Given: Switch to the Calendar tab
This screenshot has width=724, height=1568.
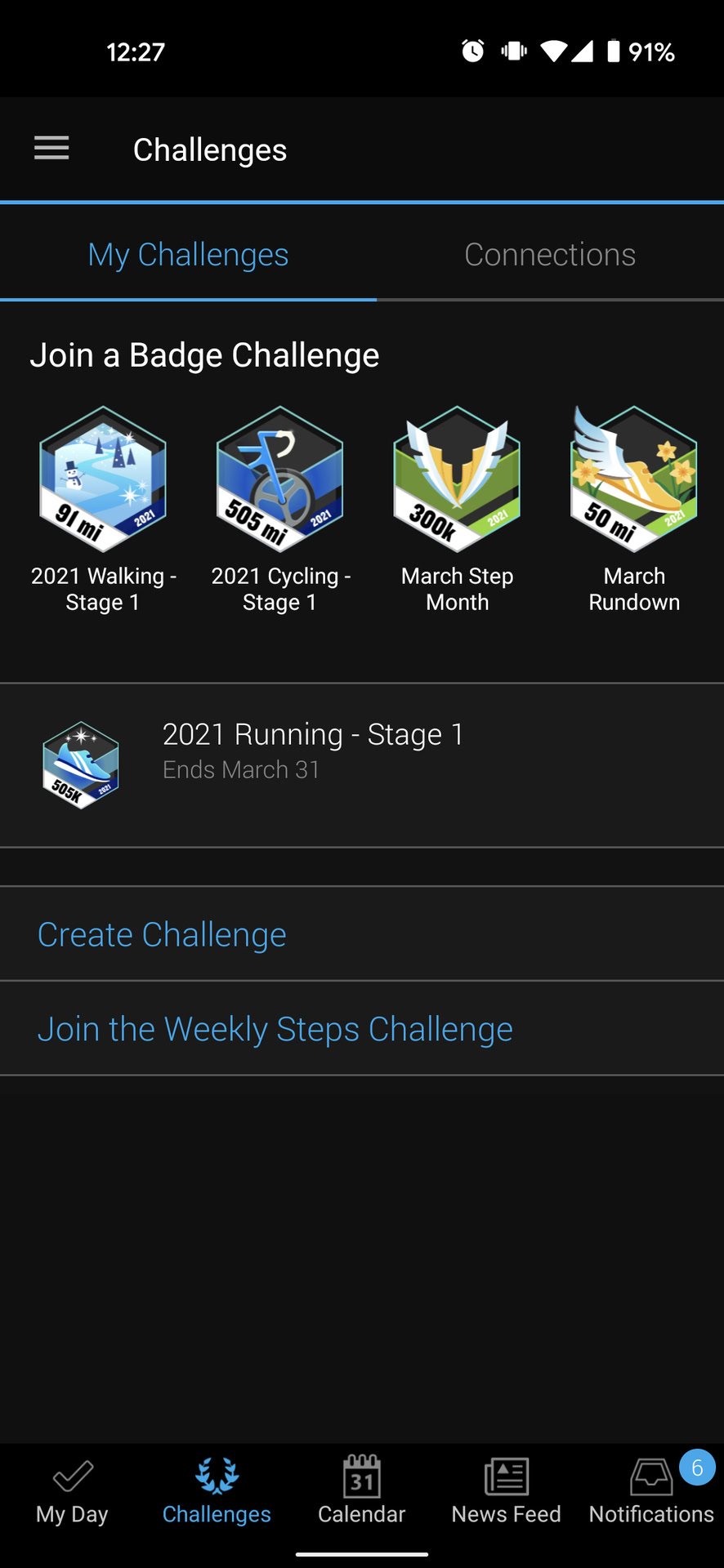Looking at the screenshot, I should pos(361,1491).
